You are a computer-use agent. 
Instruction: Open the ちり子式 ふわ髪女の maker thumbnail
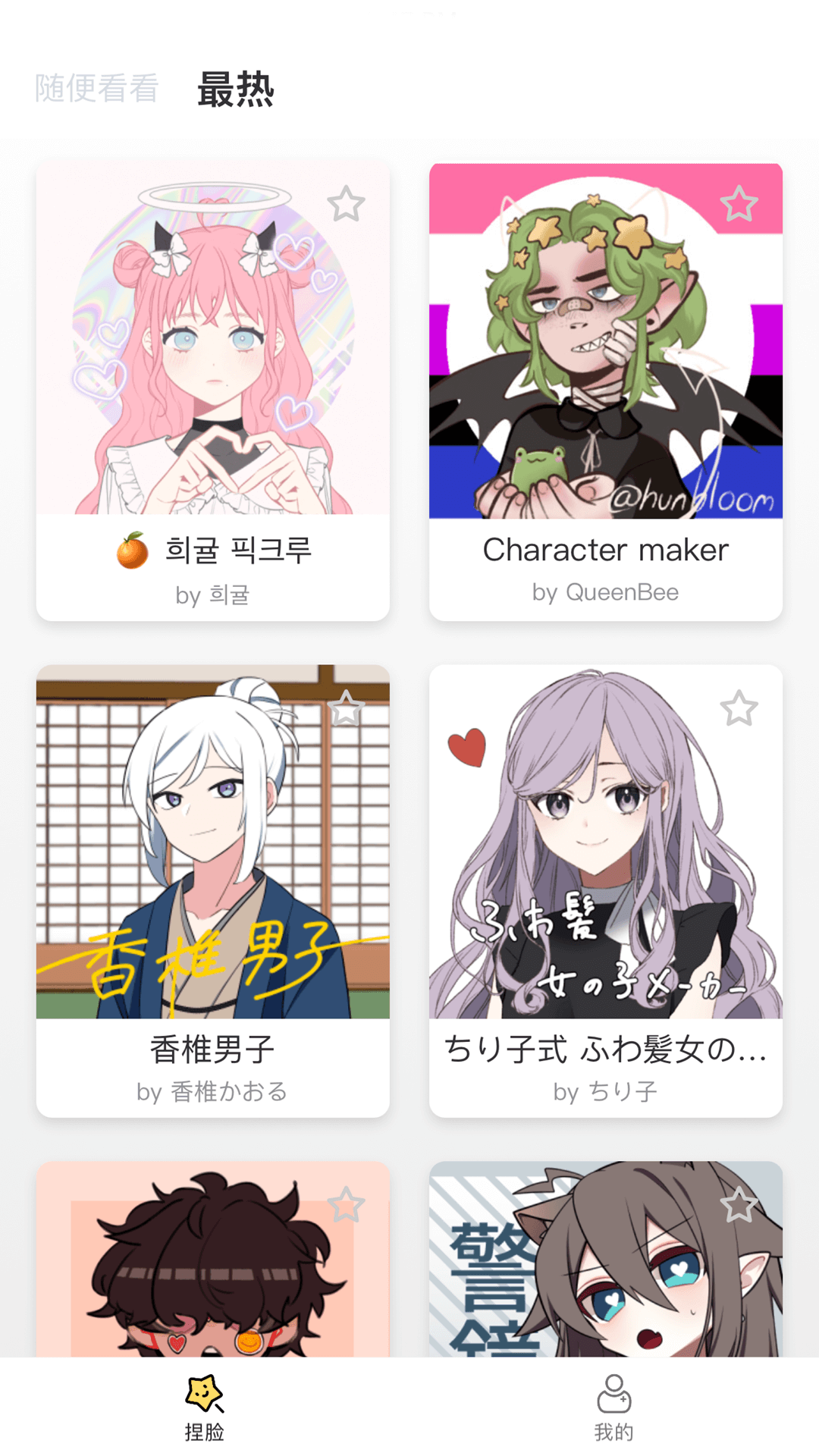click(604, 842)
